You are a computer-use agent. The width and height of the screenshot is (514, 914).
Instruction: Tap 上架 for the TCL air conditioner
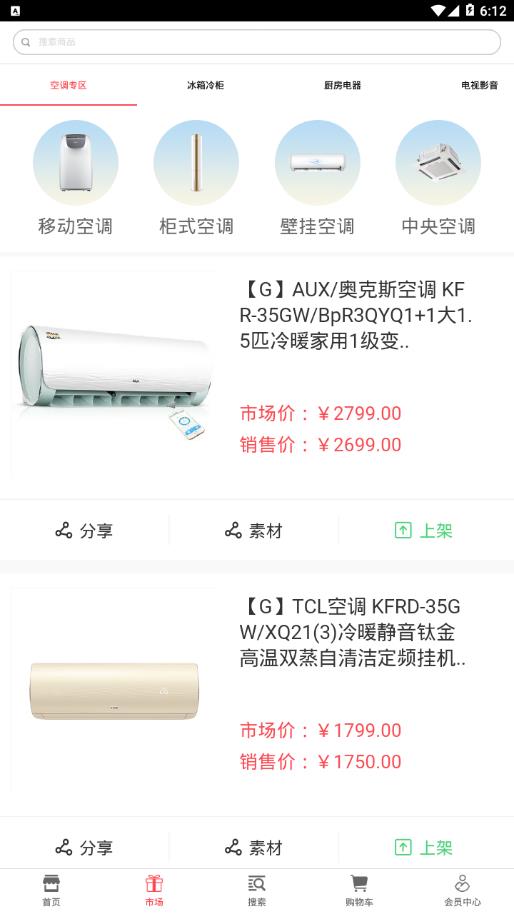[x=424, y=847]
